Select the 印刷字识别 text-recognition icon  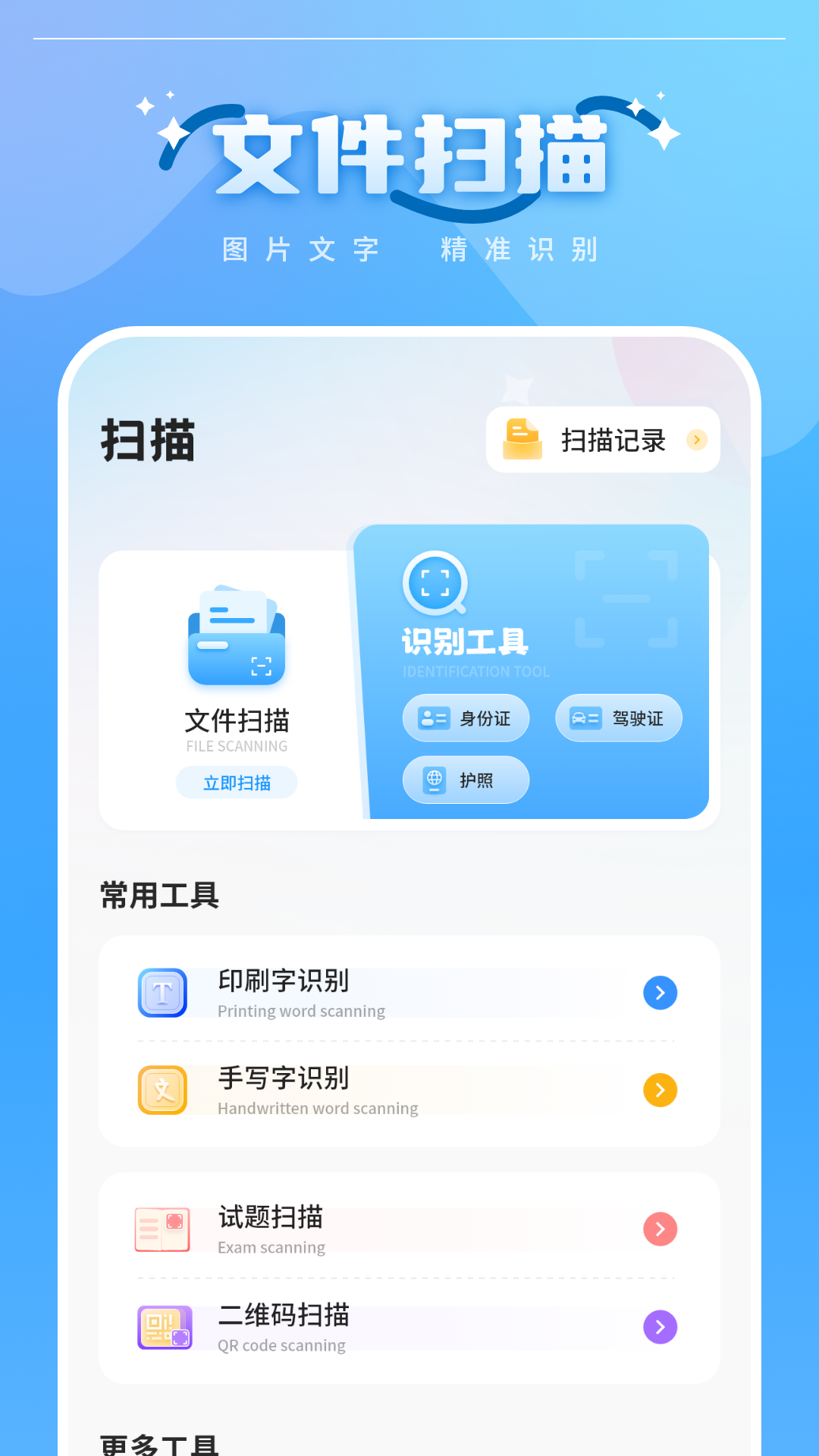point(162,991)
